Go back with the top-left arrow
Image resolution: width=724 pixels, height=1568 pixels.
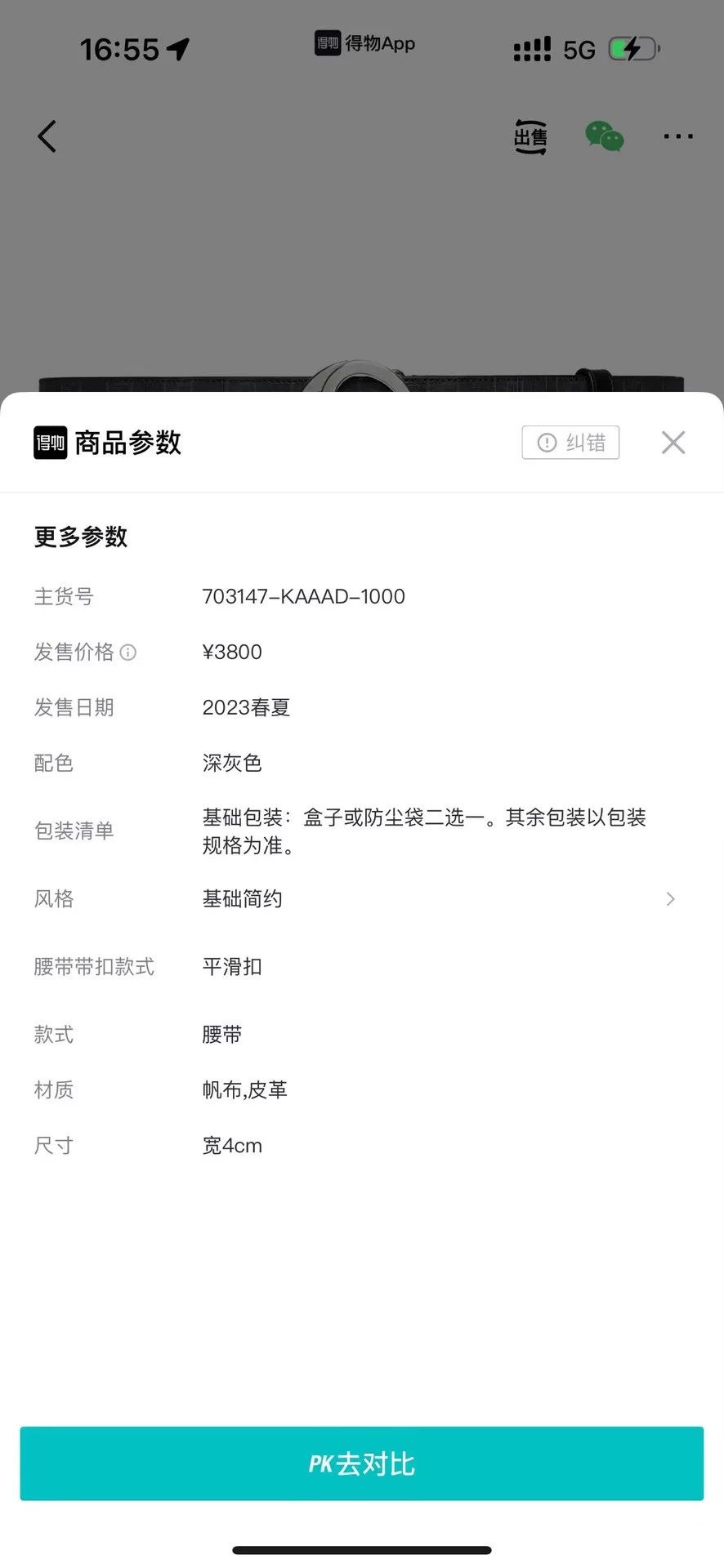[47, 136]
